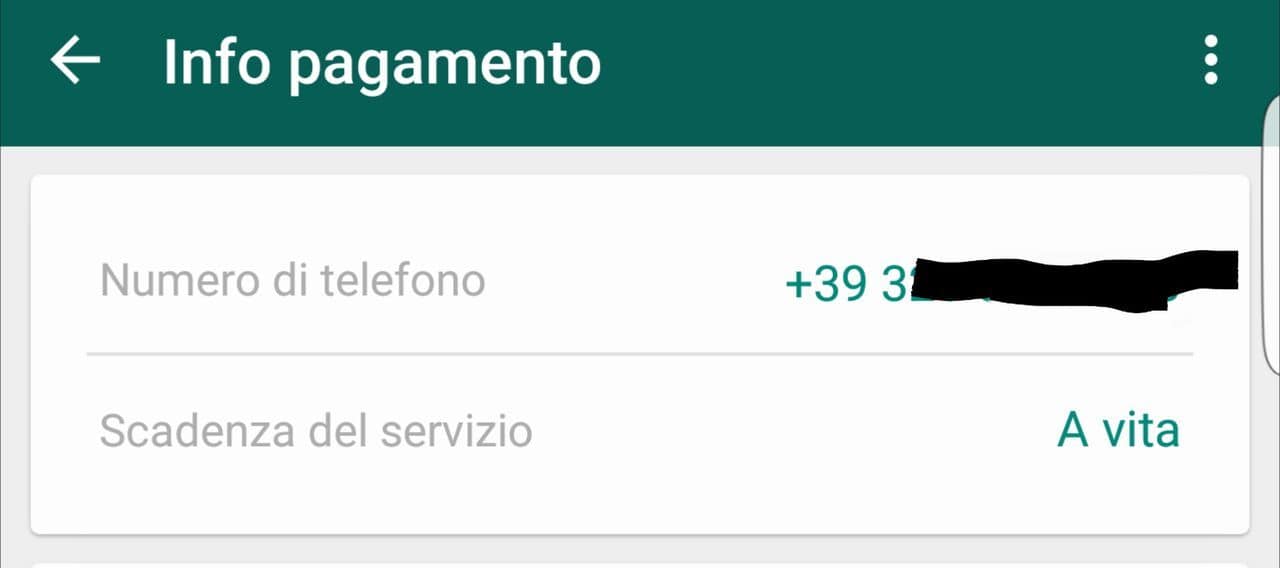Viewport: 1280px width, 568px height.
Task: Open the three-dot overflow menu
Action: click(x=1211, y=60)
